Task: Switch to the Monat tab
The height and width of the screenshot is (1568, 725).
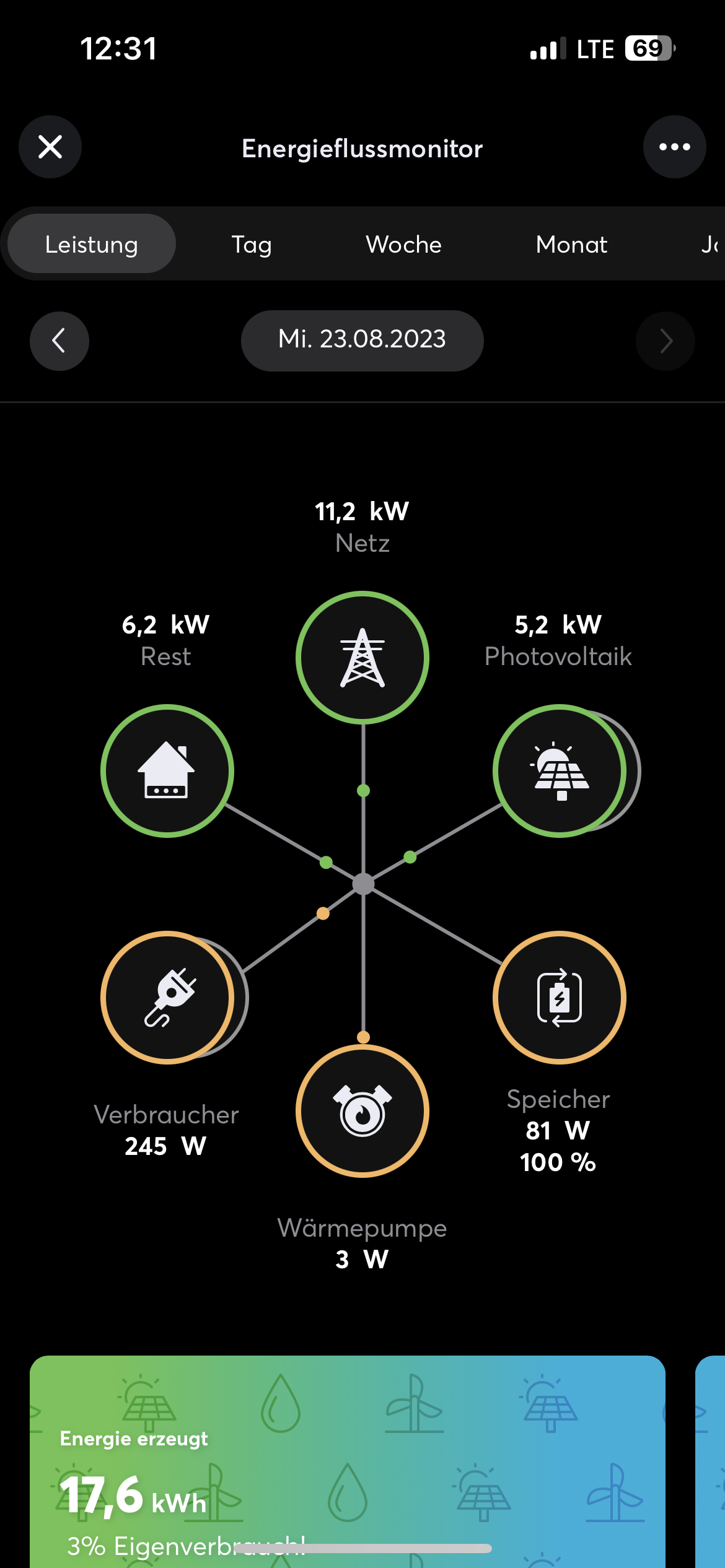Action: pos(571,244)
